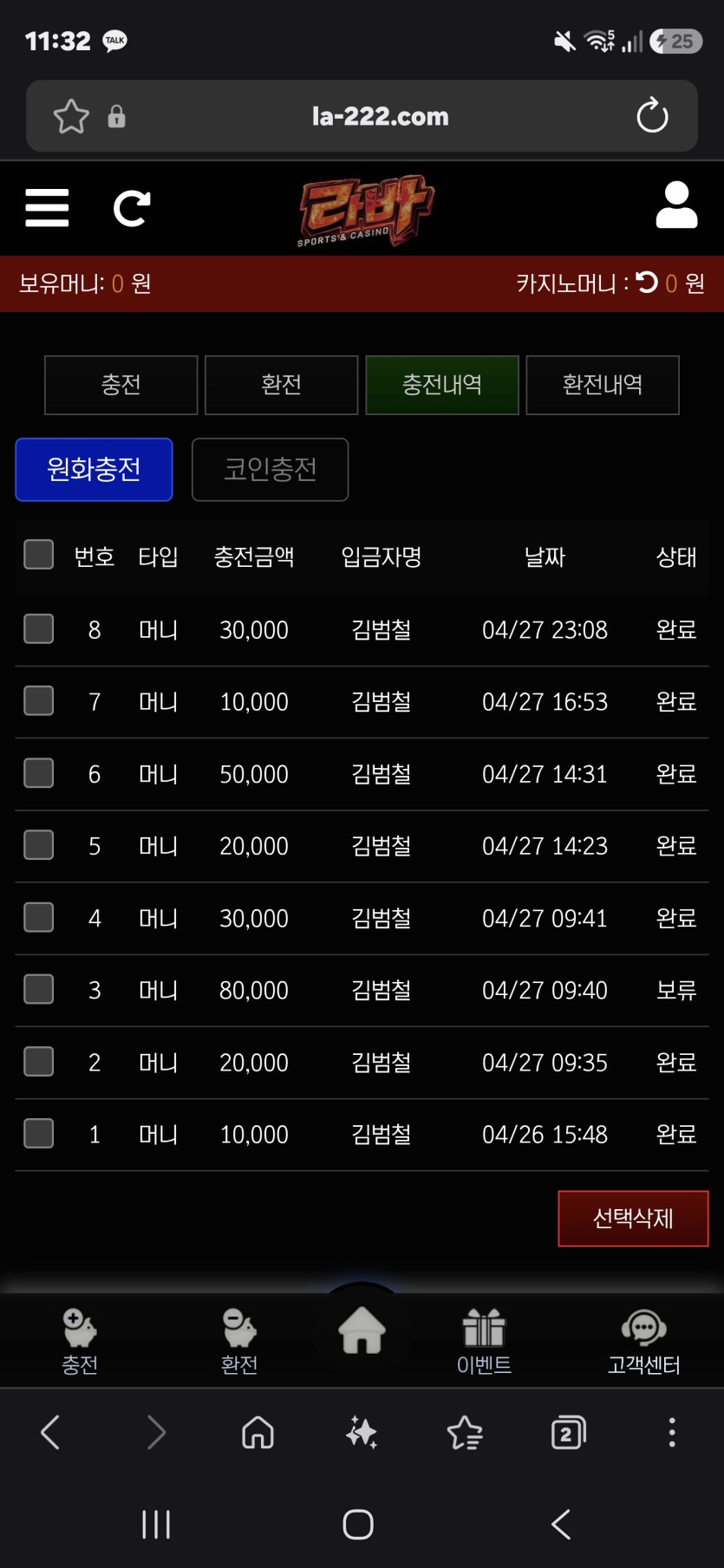
Task: Open 고객센터 in the bottom bar
Action: coord(643,1341)
